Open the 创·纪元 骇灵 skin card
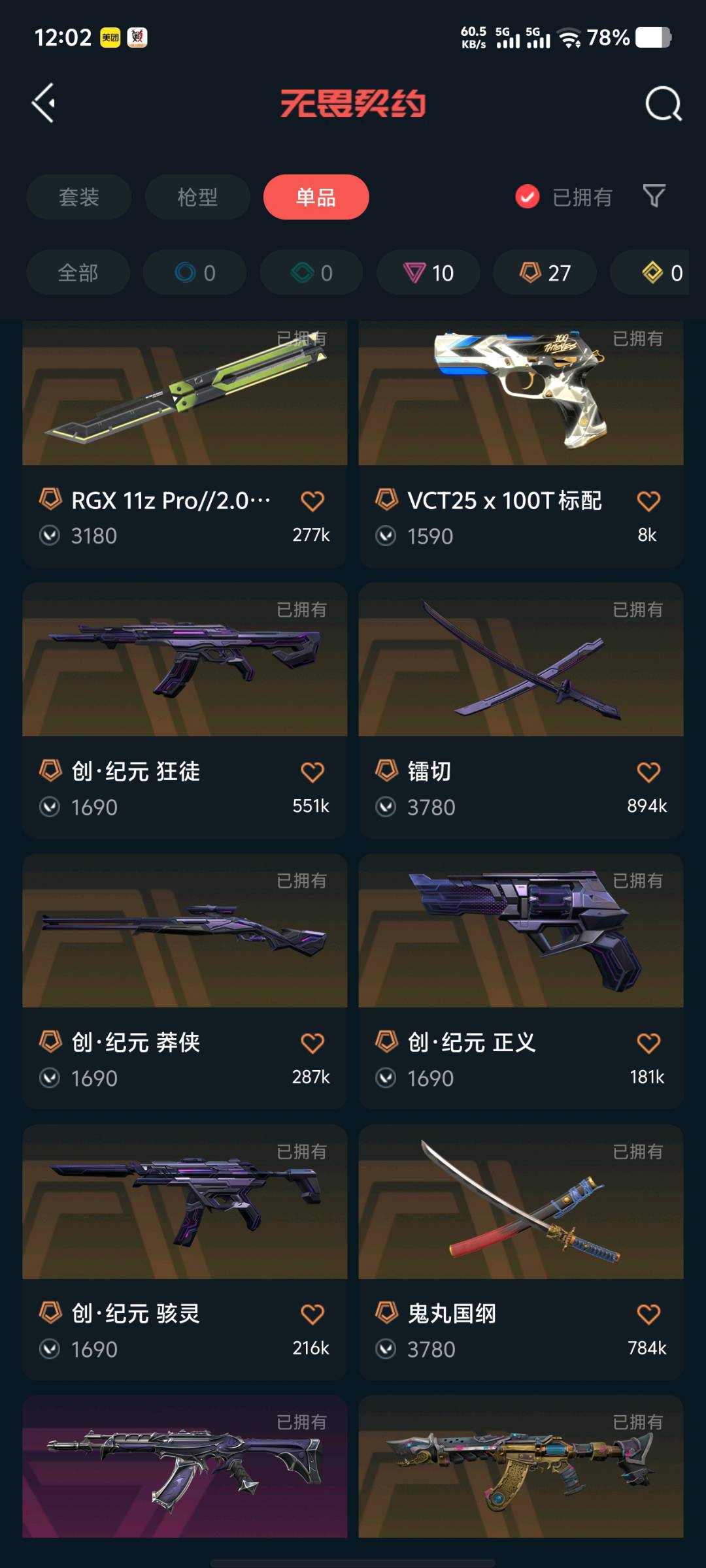The image size is (706, 1568). point(184,1202)
